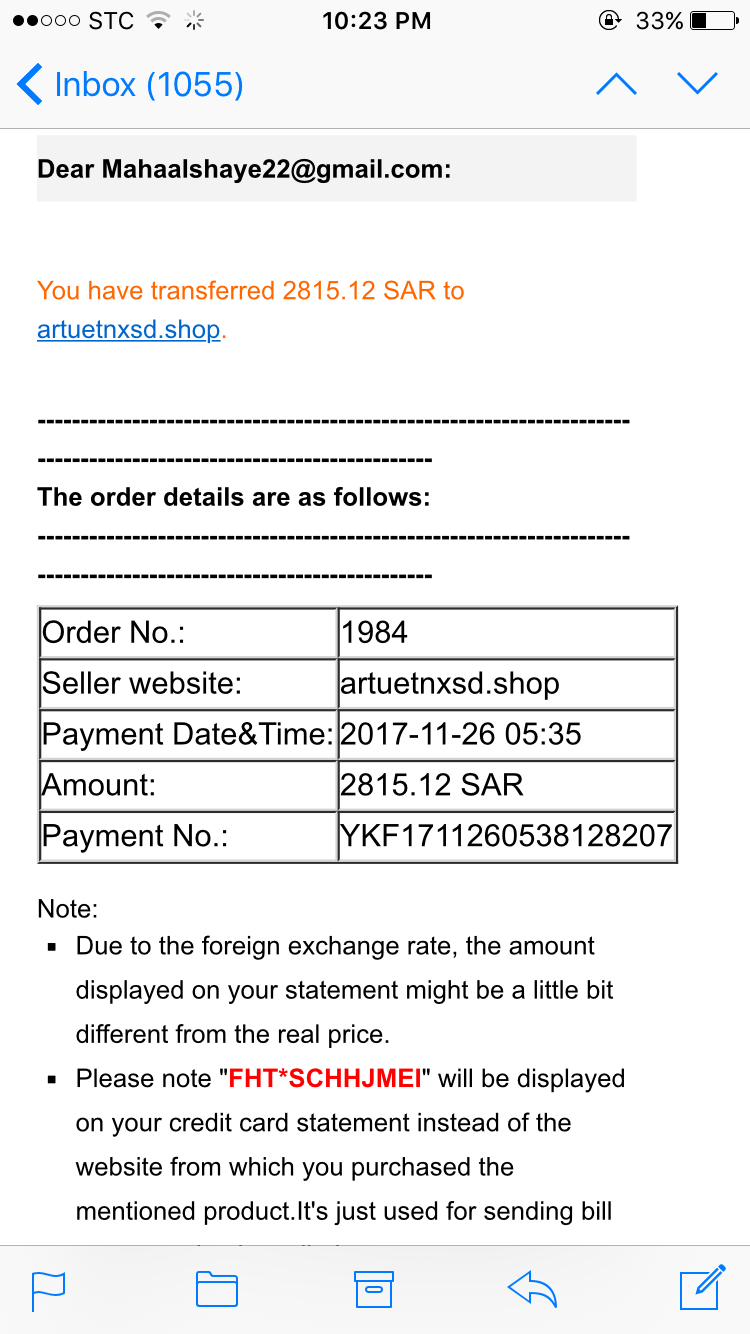750x1334 pixels.
Task: Show next message with down arrow
Action: (698, 84)
